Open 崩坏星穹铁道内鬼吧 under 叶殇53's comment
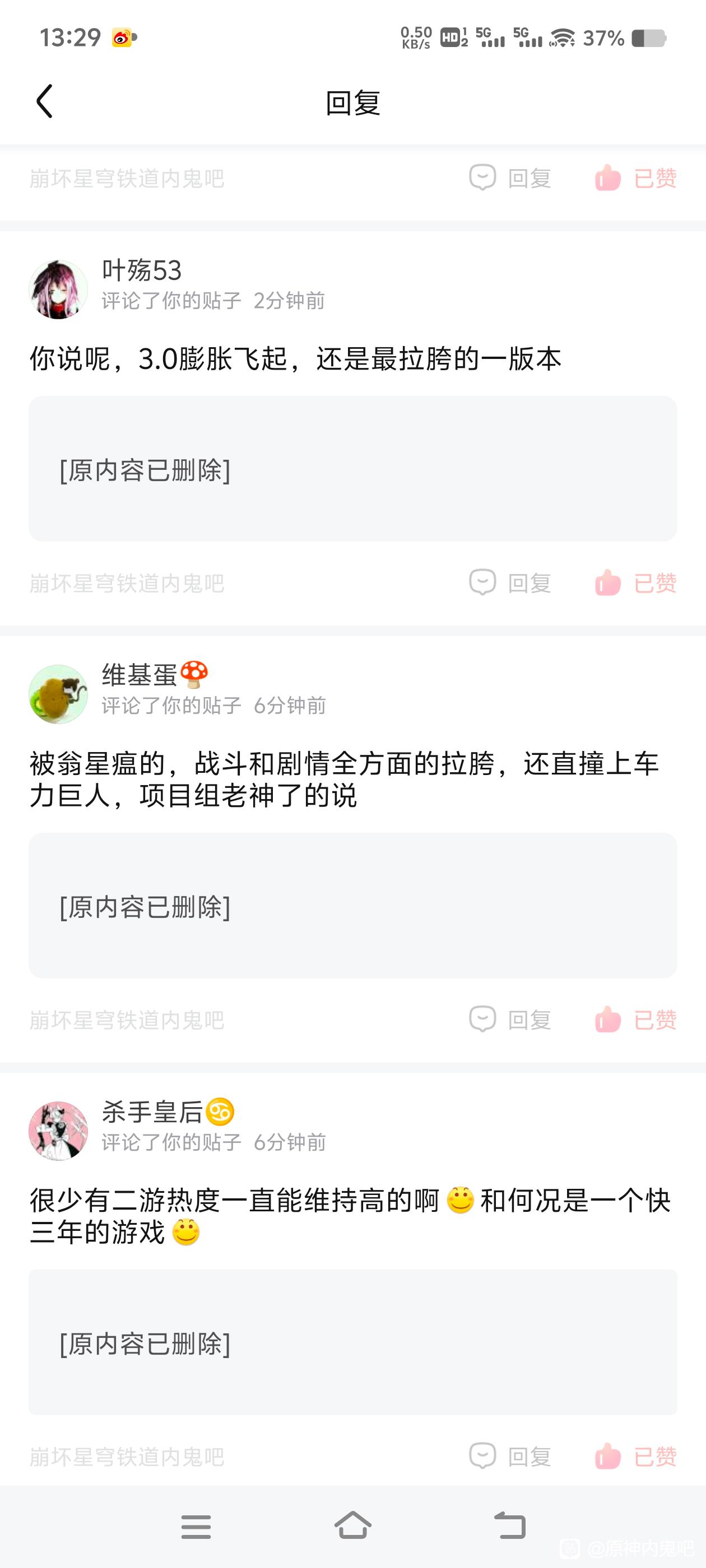This screenshot has height=1568, width=706. [x=127, y=584]
